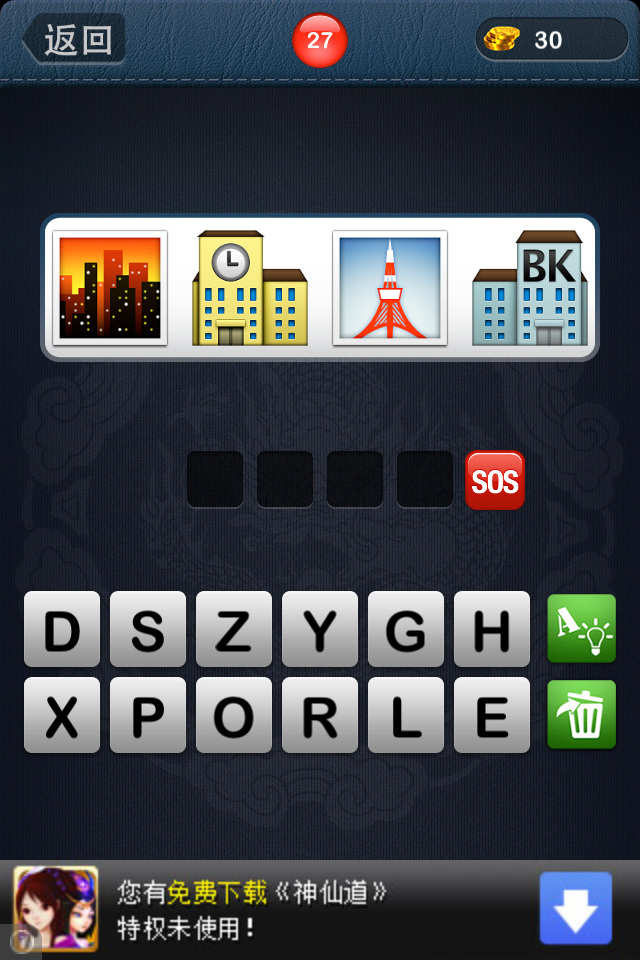The height and width of the screenshot is (960, 640).
Task: Tap letter R tile
Action: click(320, 715)
